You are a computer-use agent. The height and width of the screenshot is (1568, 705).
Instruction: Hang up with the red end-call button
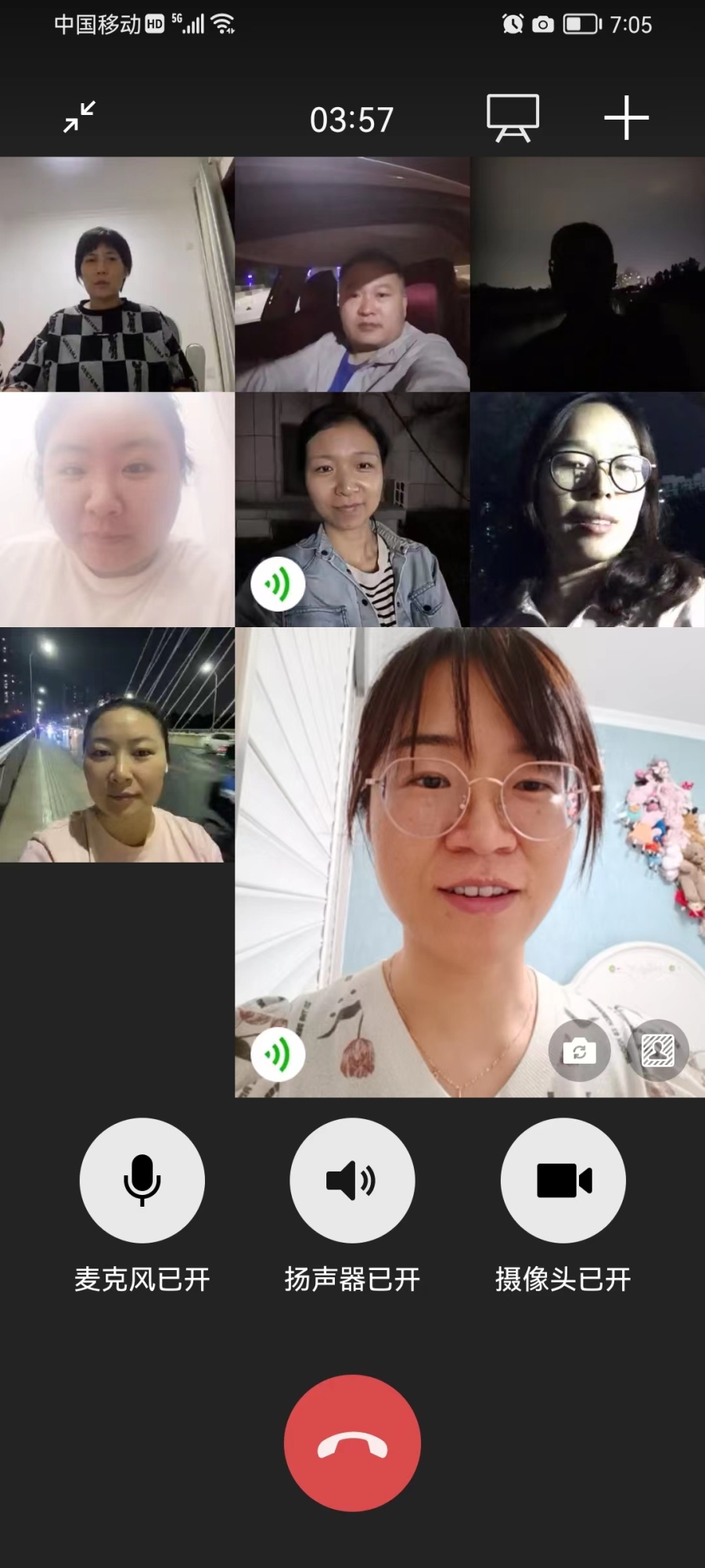[x=352, y=1443]
